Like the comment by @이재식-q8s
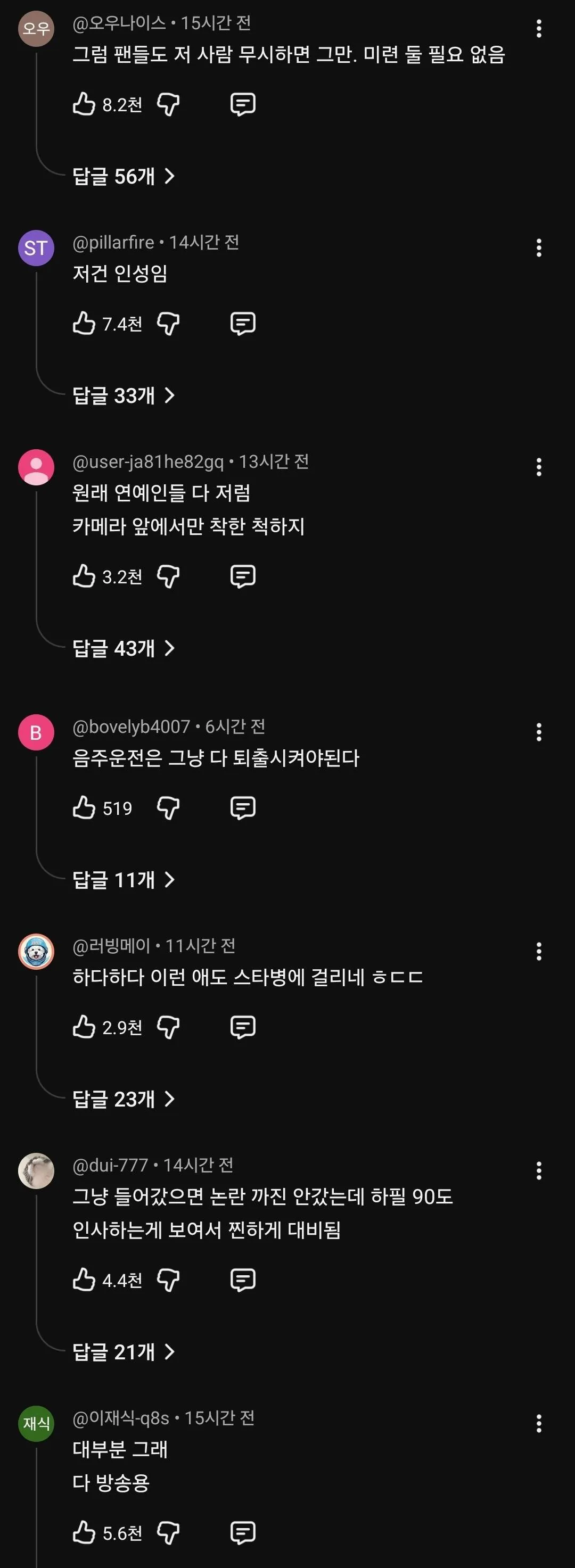The width and height of the screenshot is (575, 1568). pyautogui.click(x=84, y=1532)
